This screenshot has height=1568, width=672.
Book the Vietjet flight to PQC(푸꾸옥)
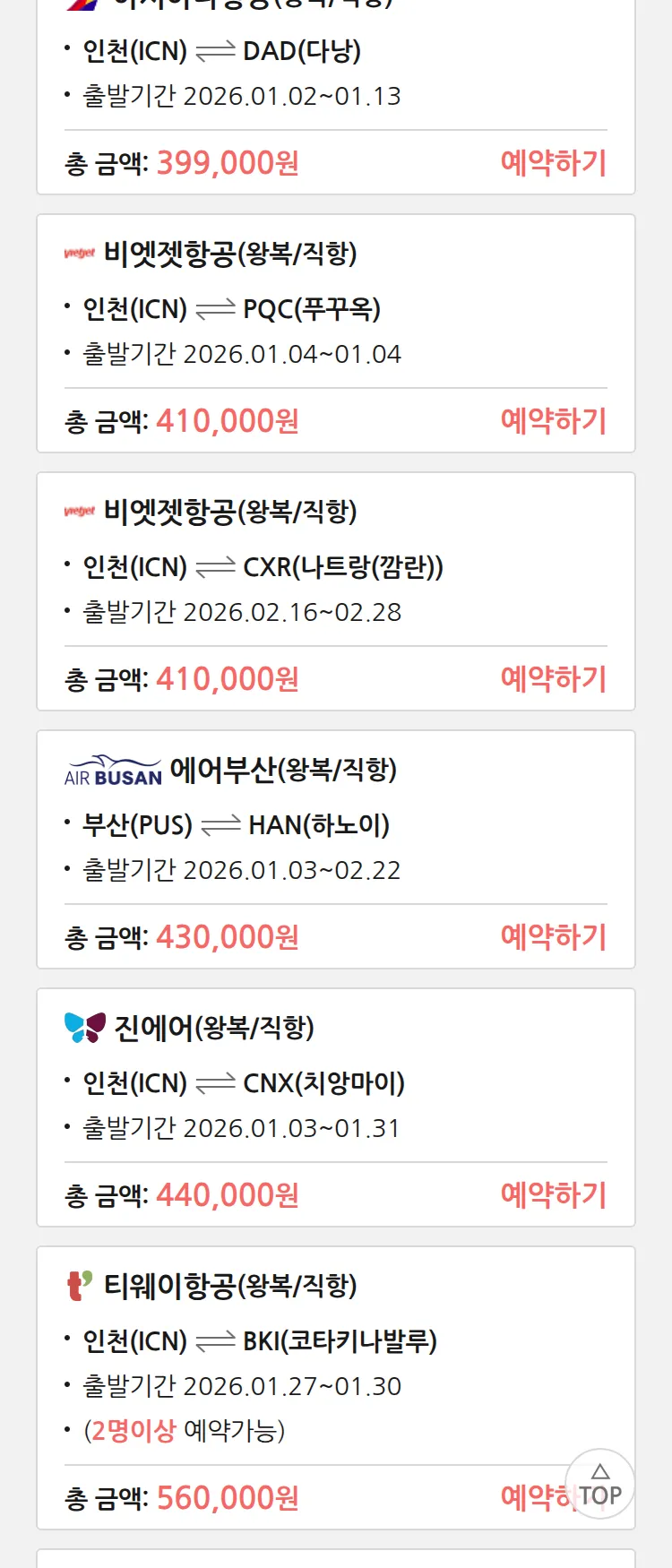pos(553,421)
